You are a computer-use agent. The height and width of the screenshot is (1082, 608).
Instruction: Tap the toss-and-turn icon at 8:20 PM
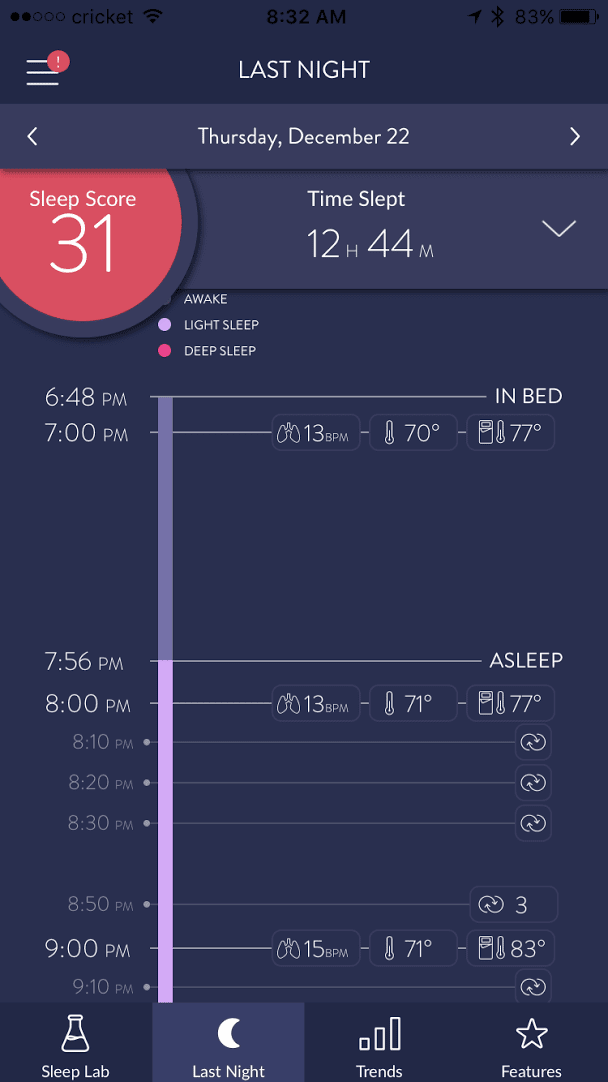[533, 783]
